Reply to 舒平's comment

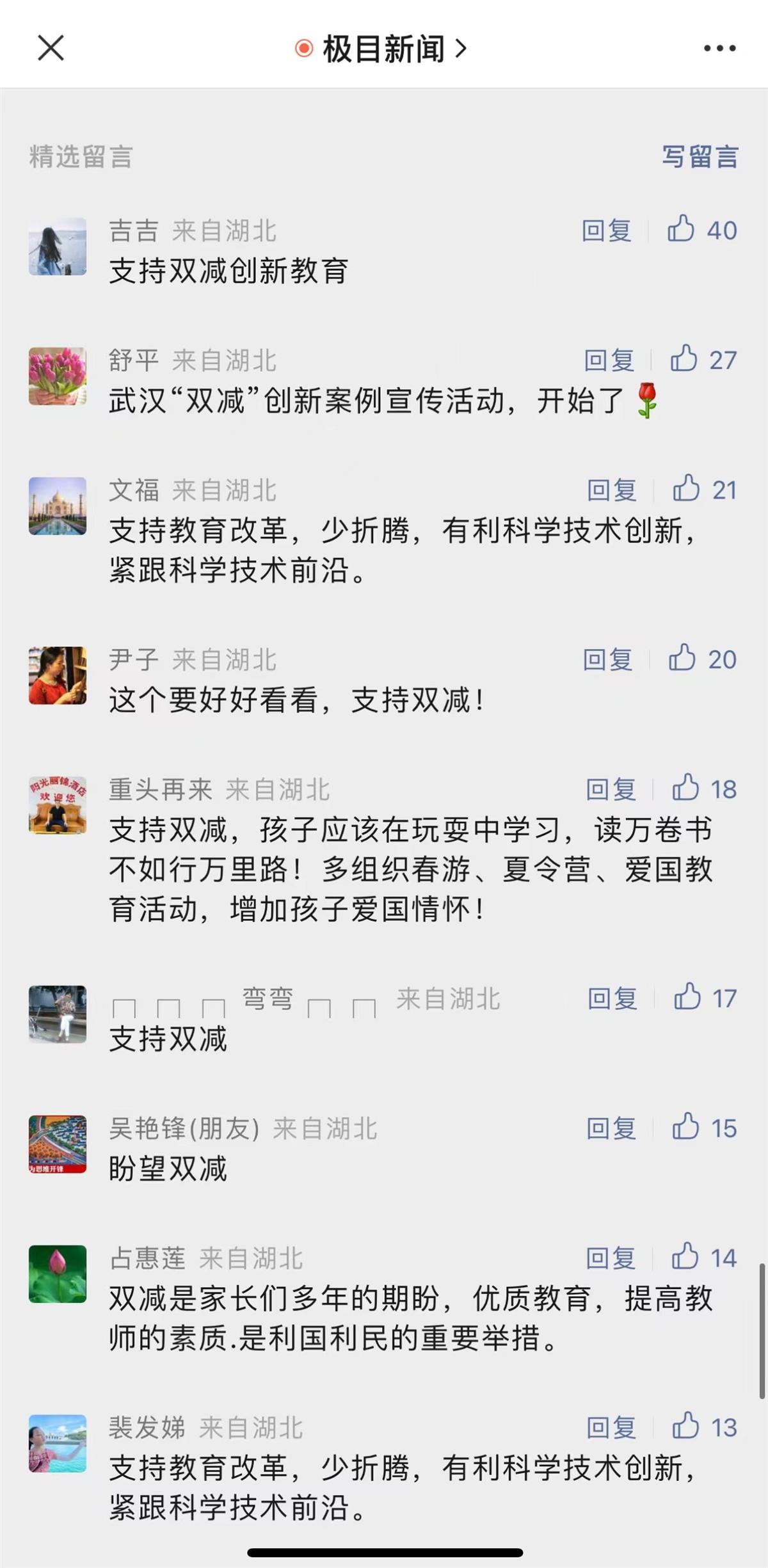point(609,360)
